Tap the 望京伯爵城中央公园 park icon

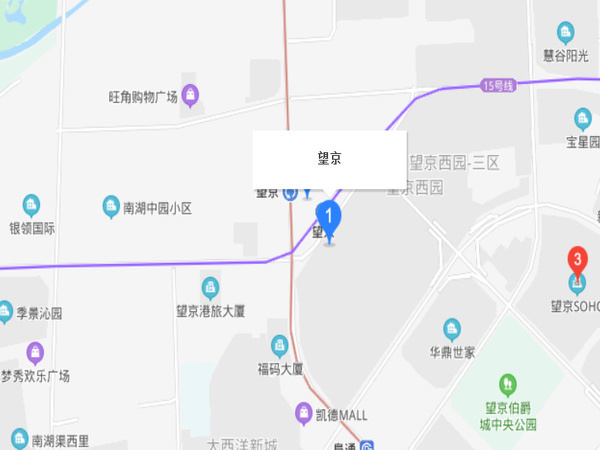508,384
